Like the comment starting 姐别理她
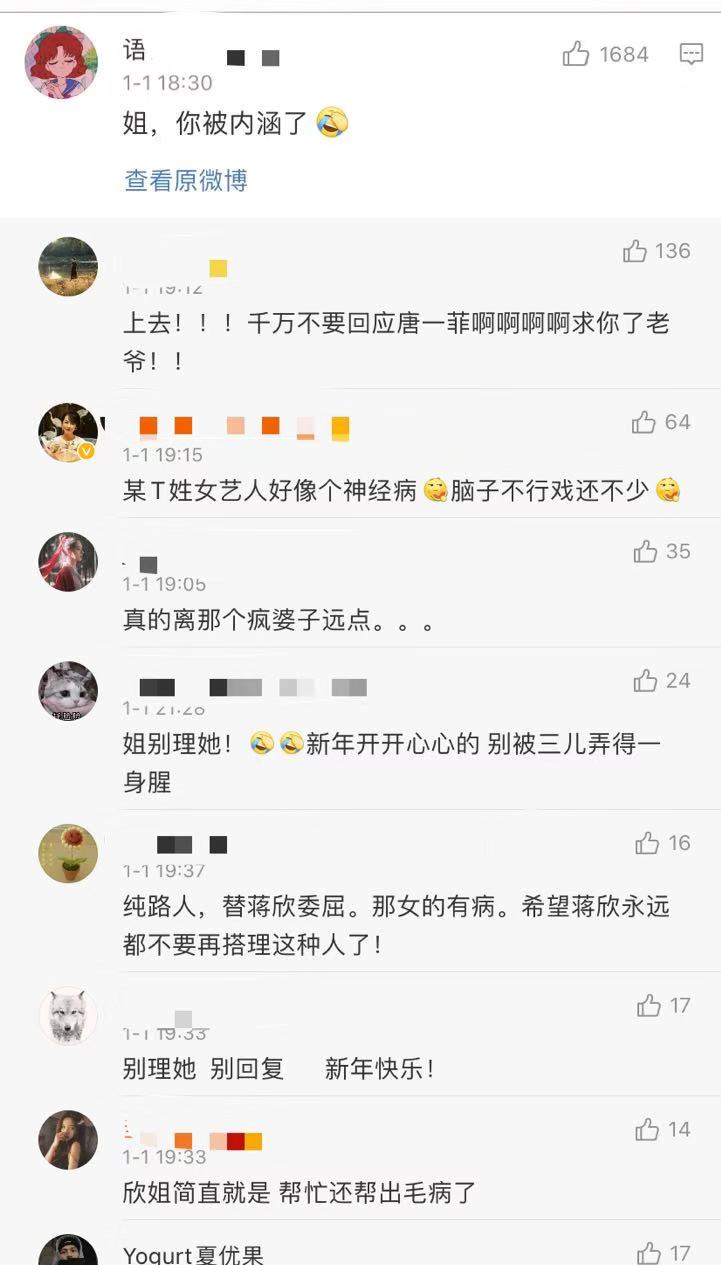 (646, 681)
